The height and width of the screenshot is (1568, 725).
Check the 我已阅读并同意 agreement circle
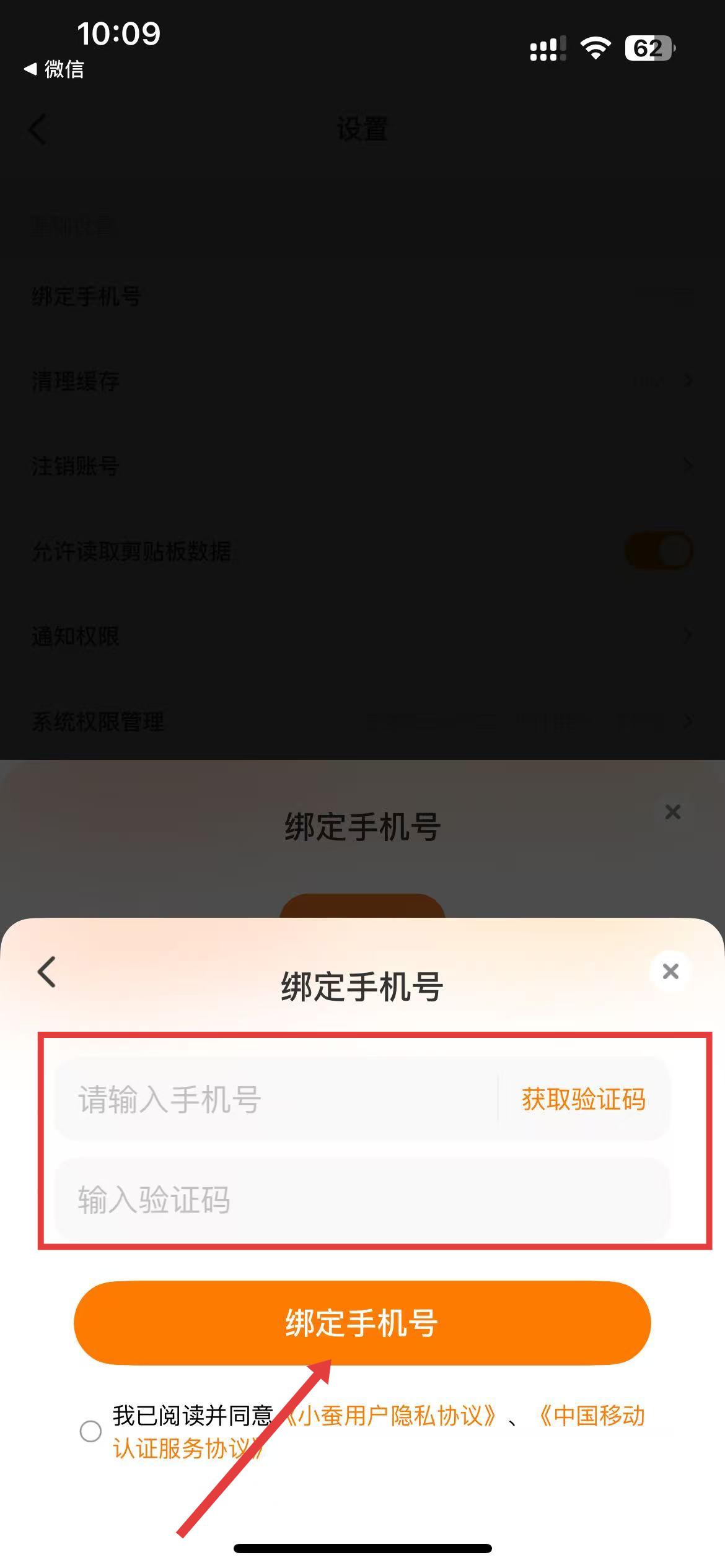90,1431
